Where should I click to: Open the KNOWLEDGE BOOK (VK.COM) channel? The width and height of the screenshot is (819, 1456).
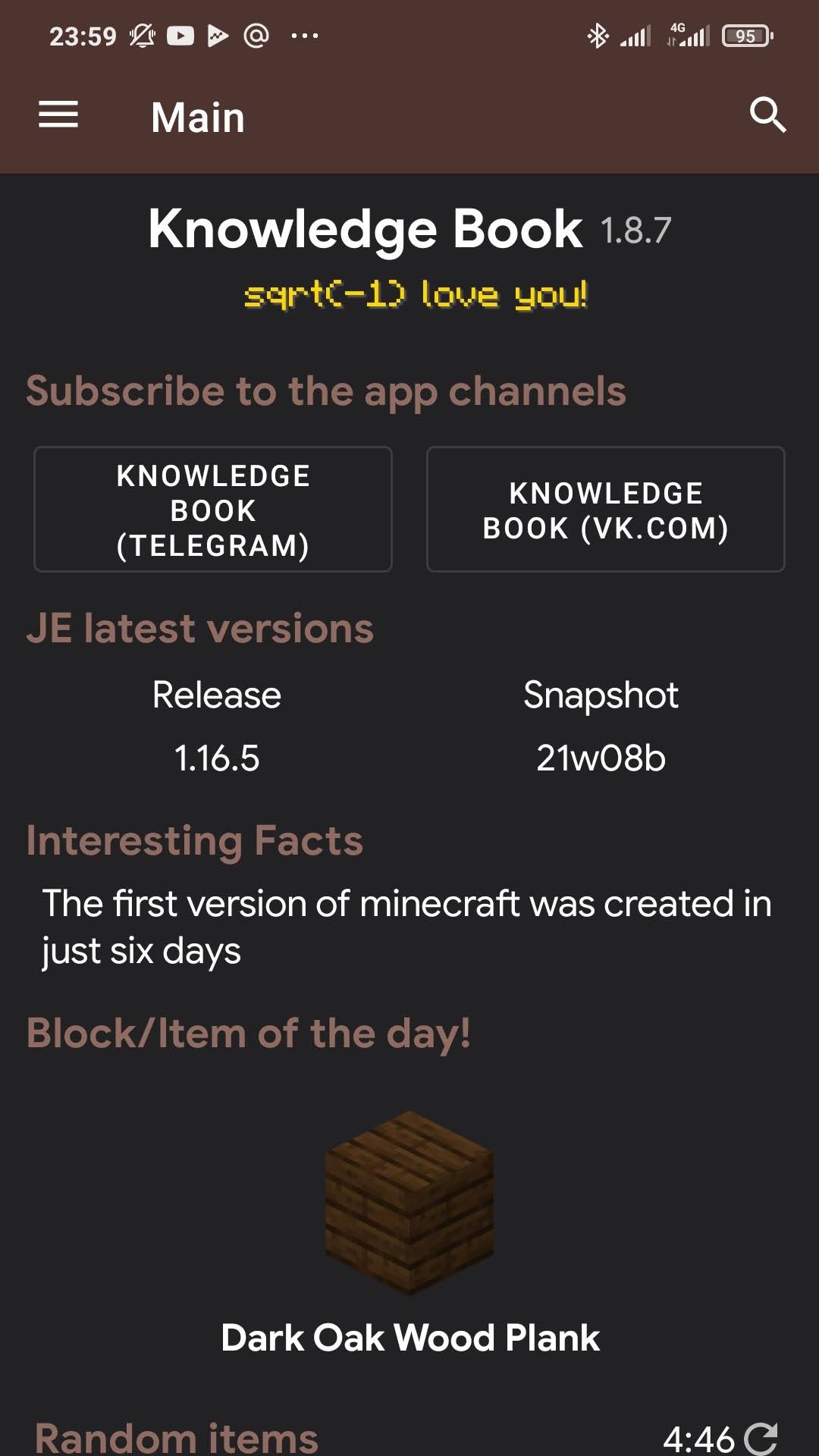tap(604, 509)
